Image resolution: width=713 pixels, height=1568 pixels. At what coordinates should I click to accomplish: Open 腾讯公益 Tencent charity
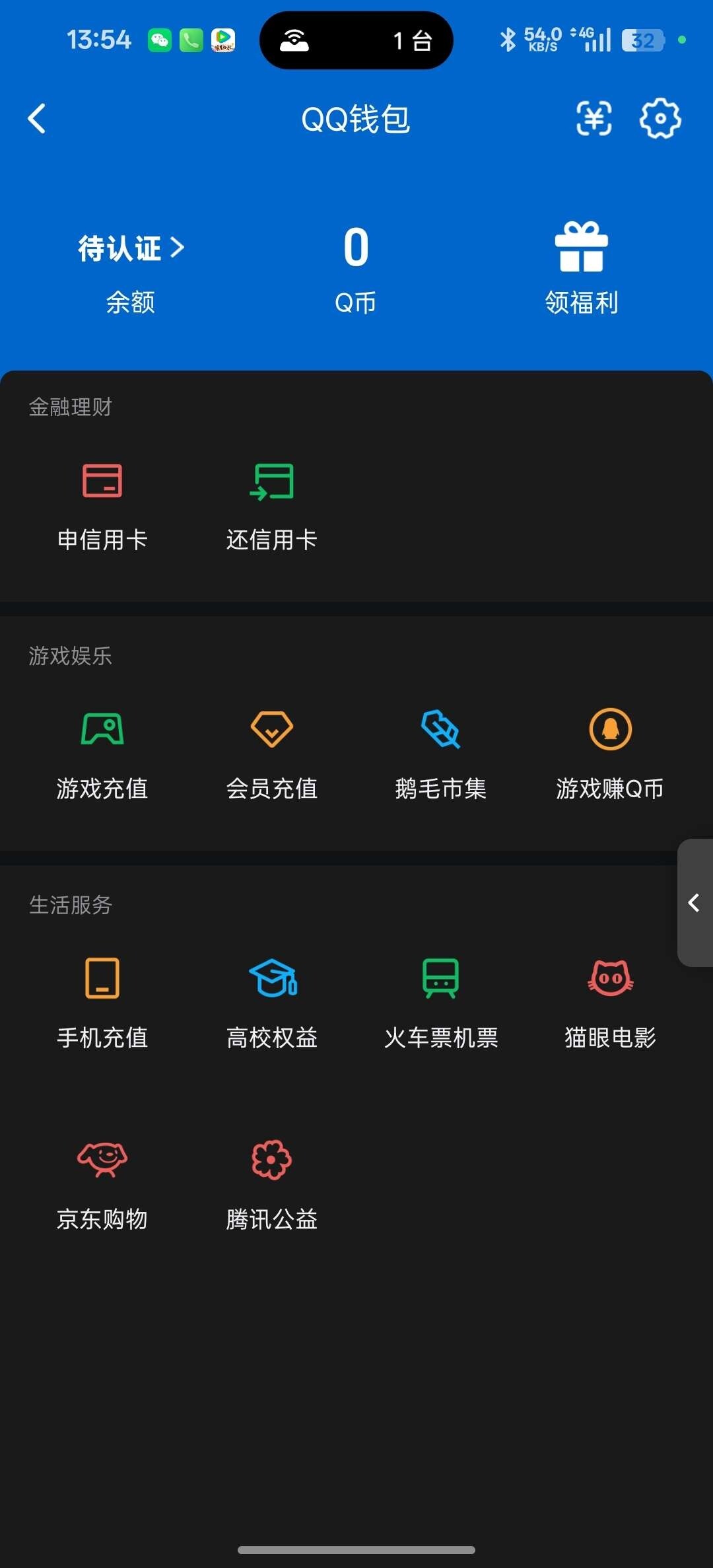pos(271,1186)
